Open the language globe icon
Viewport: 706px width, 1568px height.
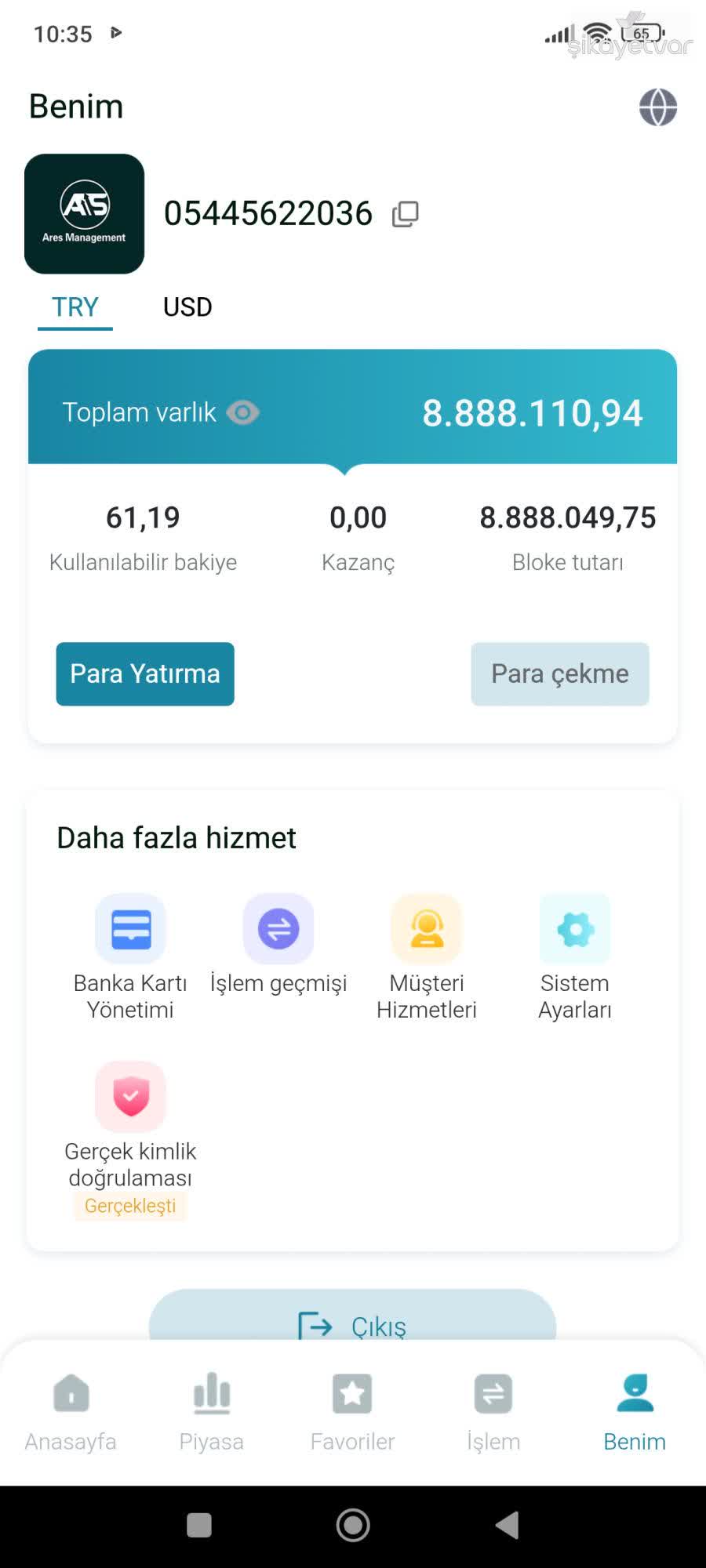click(x=658, y=108)
